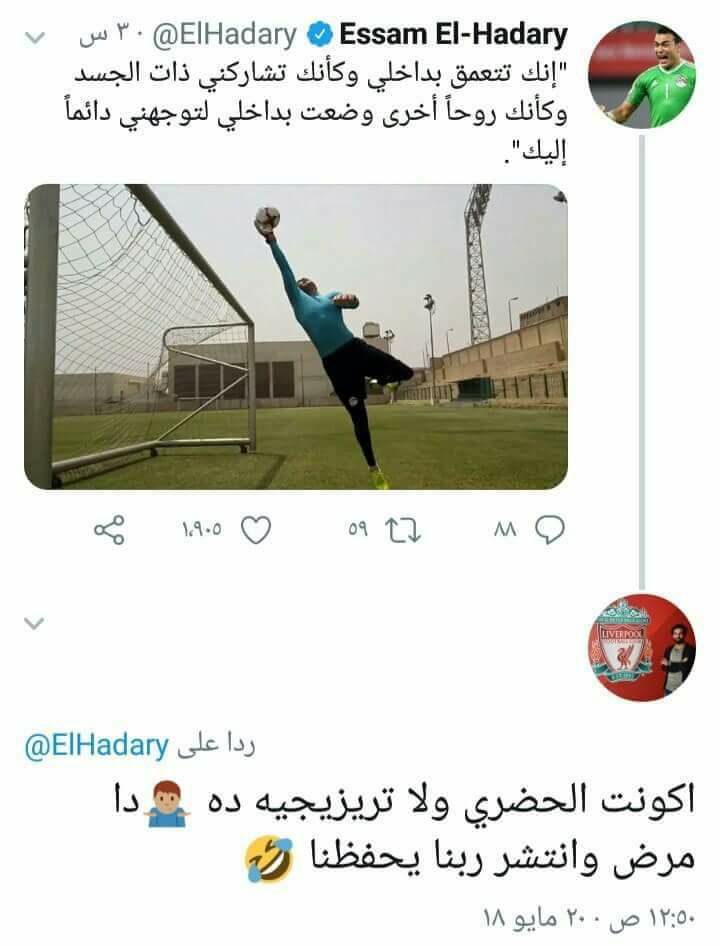Open the Liverpool avatar profile
This screenshot has width=720, height=946.
pos(641,648)
